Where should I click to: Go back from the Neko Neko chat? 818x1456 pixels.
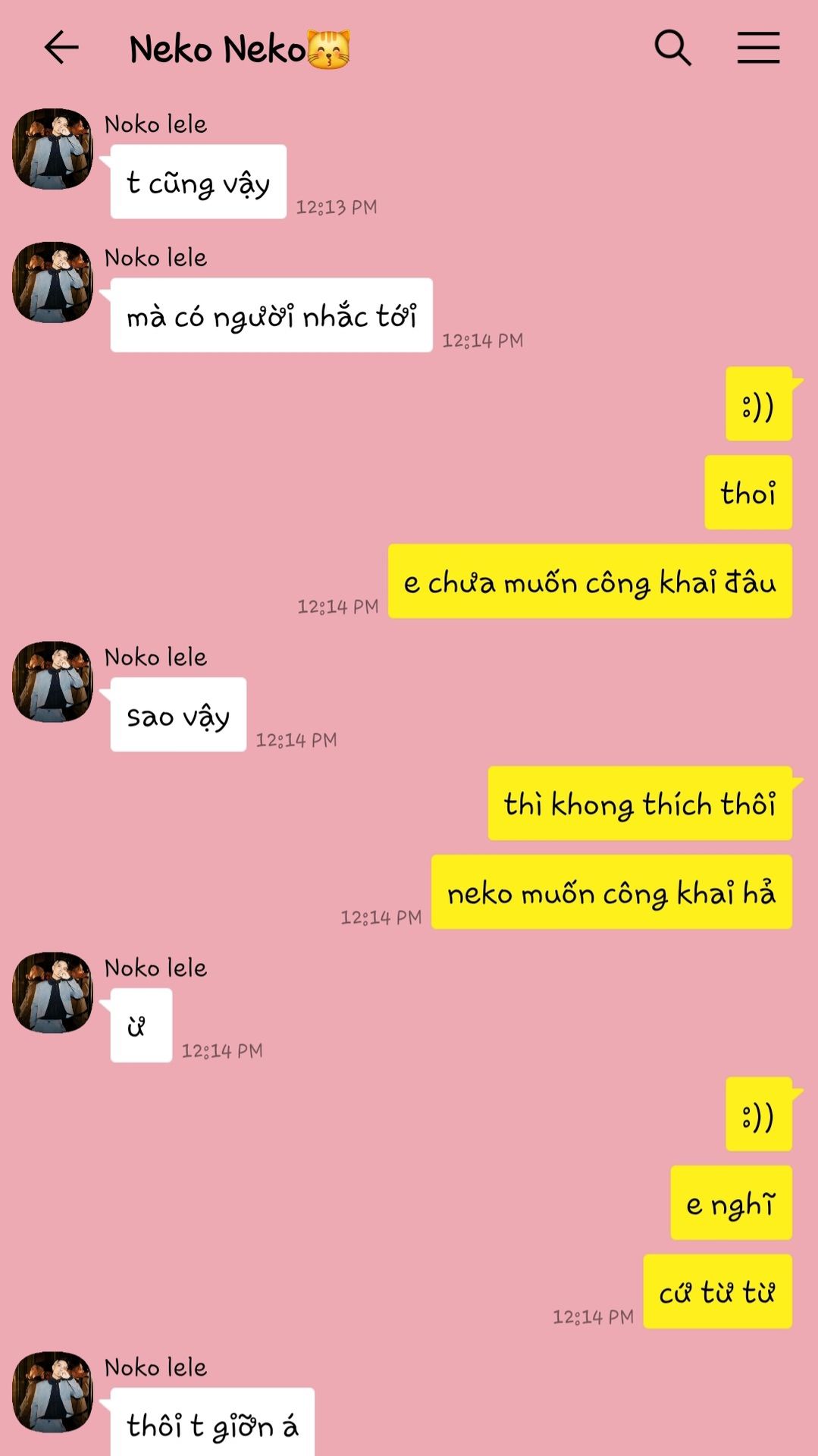(x=61, y=48)
